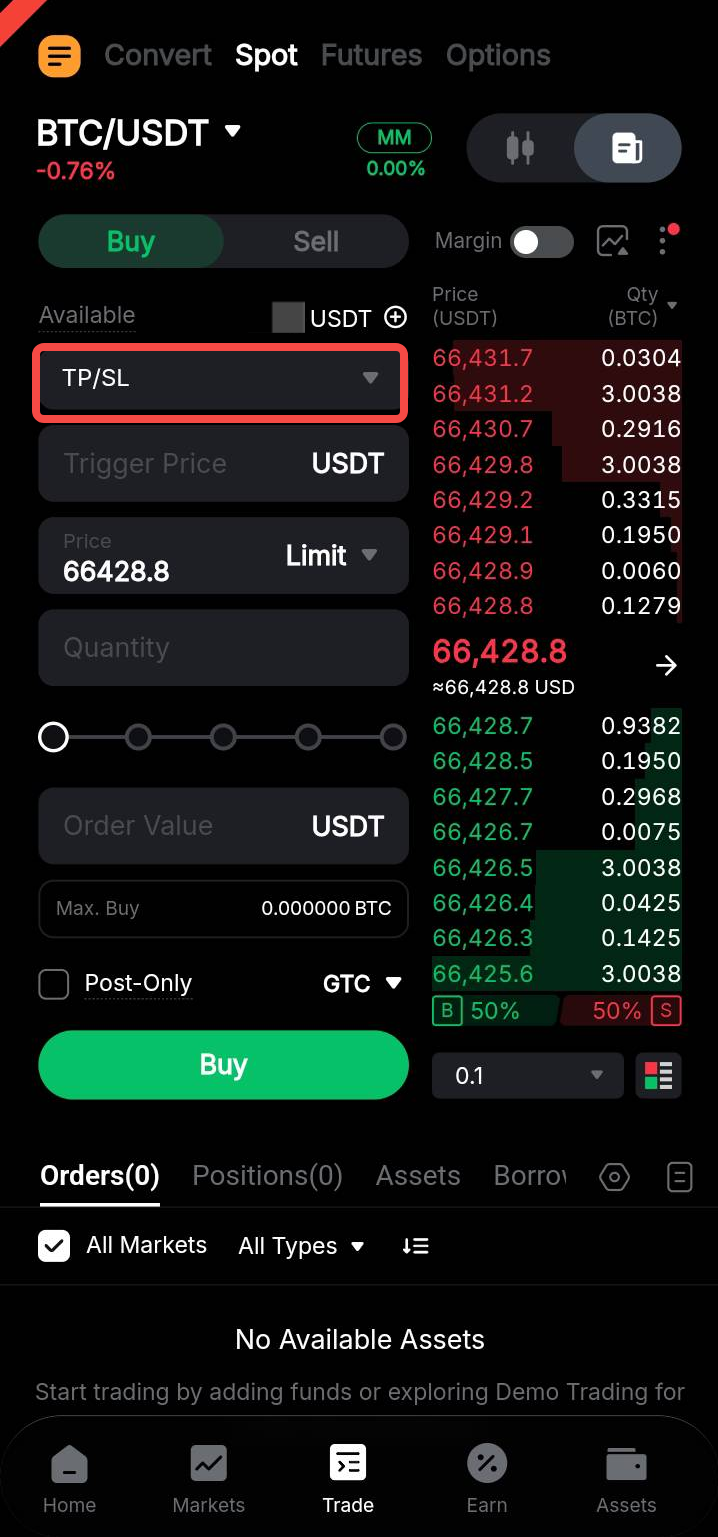Open the GTC time-in-force dropdown
The height and width of the screenshot is (1537, 718).
pyautogui.click(x=362, y=984)
